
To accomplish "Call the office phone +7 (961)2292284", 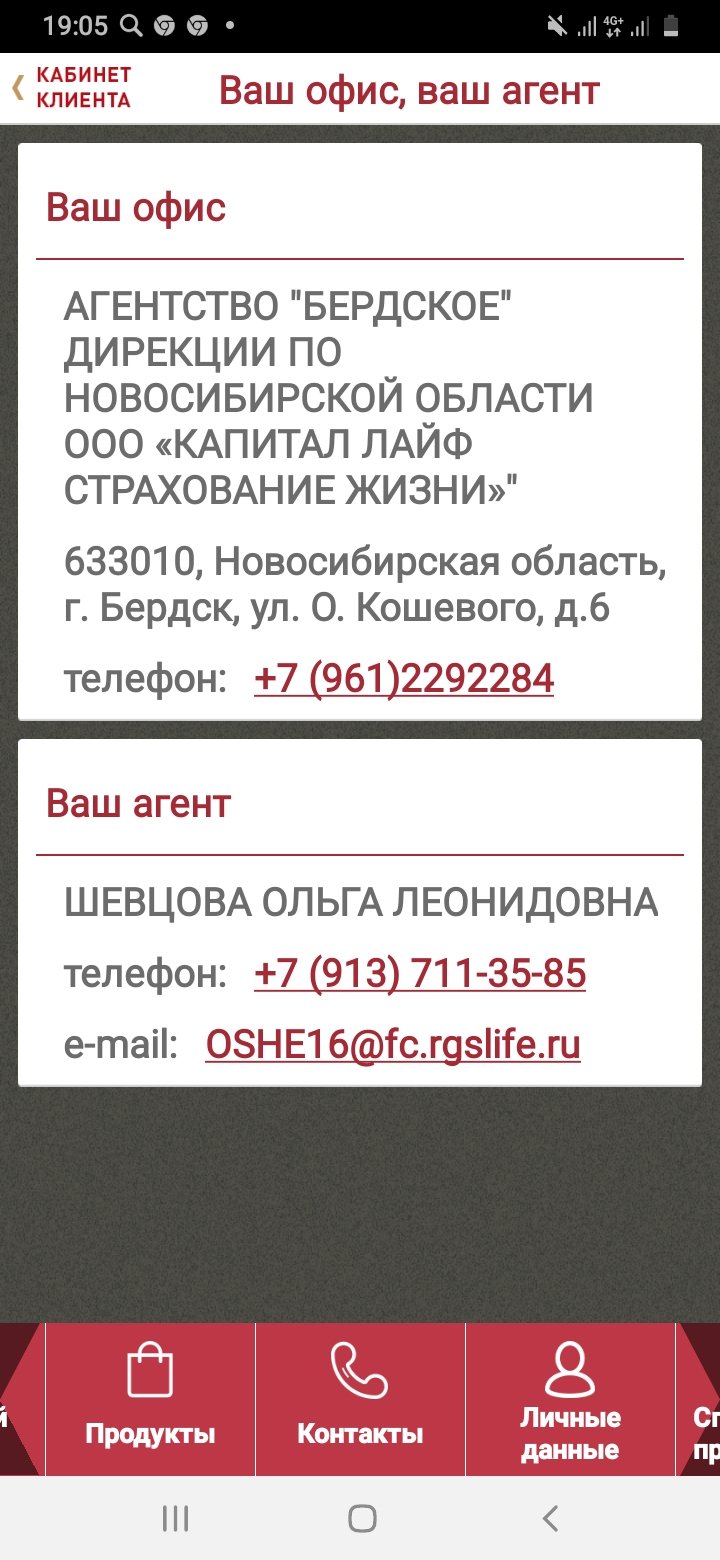I will (x=404, y=679).
